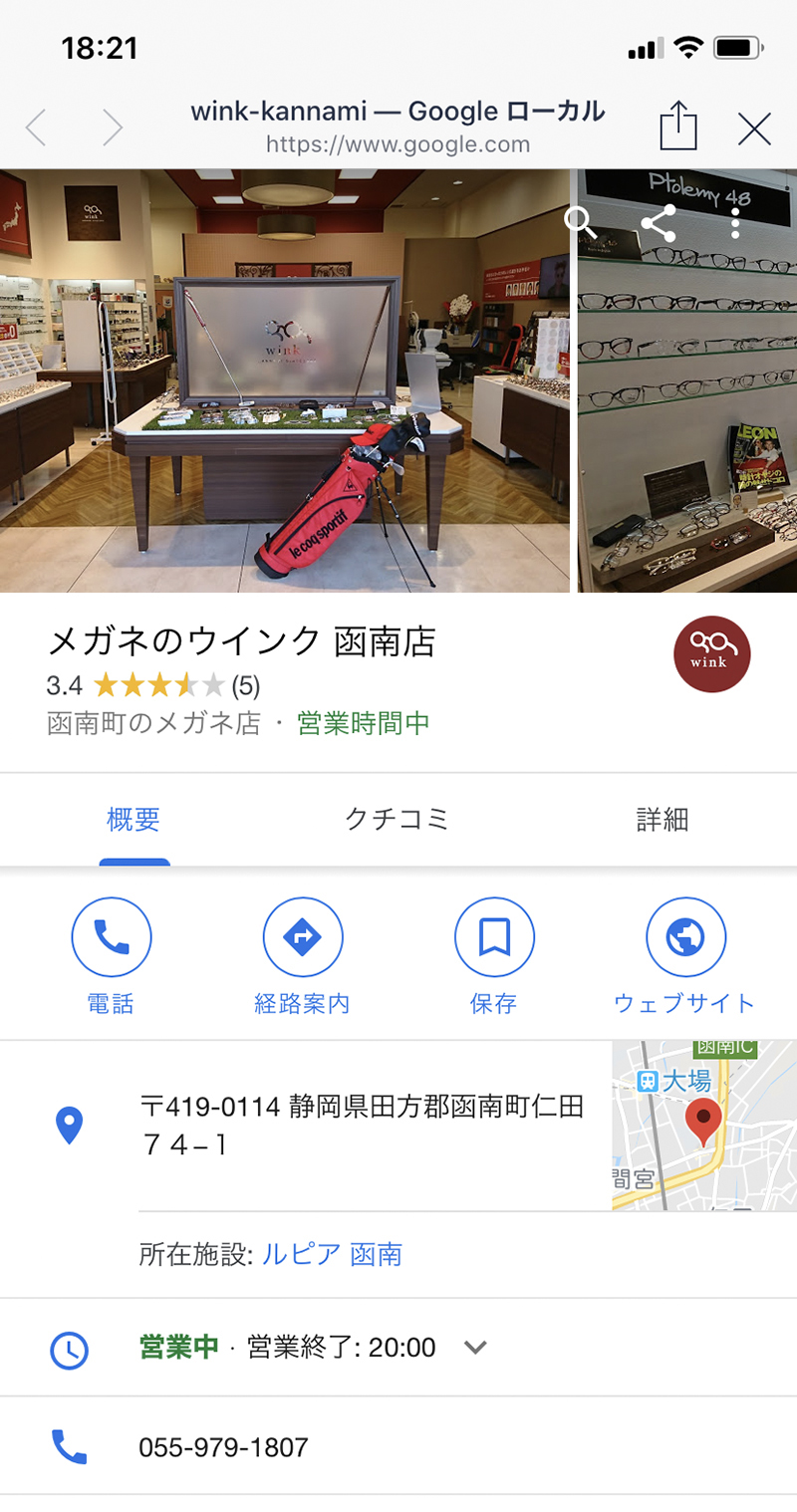Open the ウェブサイト globe icon

tap(685, 936)
